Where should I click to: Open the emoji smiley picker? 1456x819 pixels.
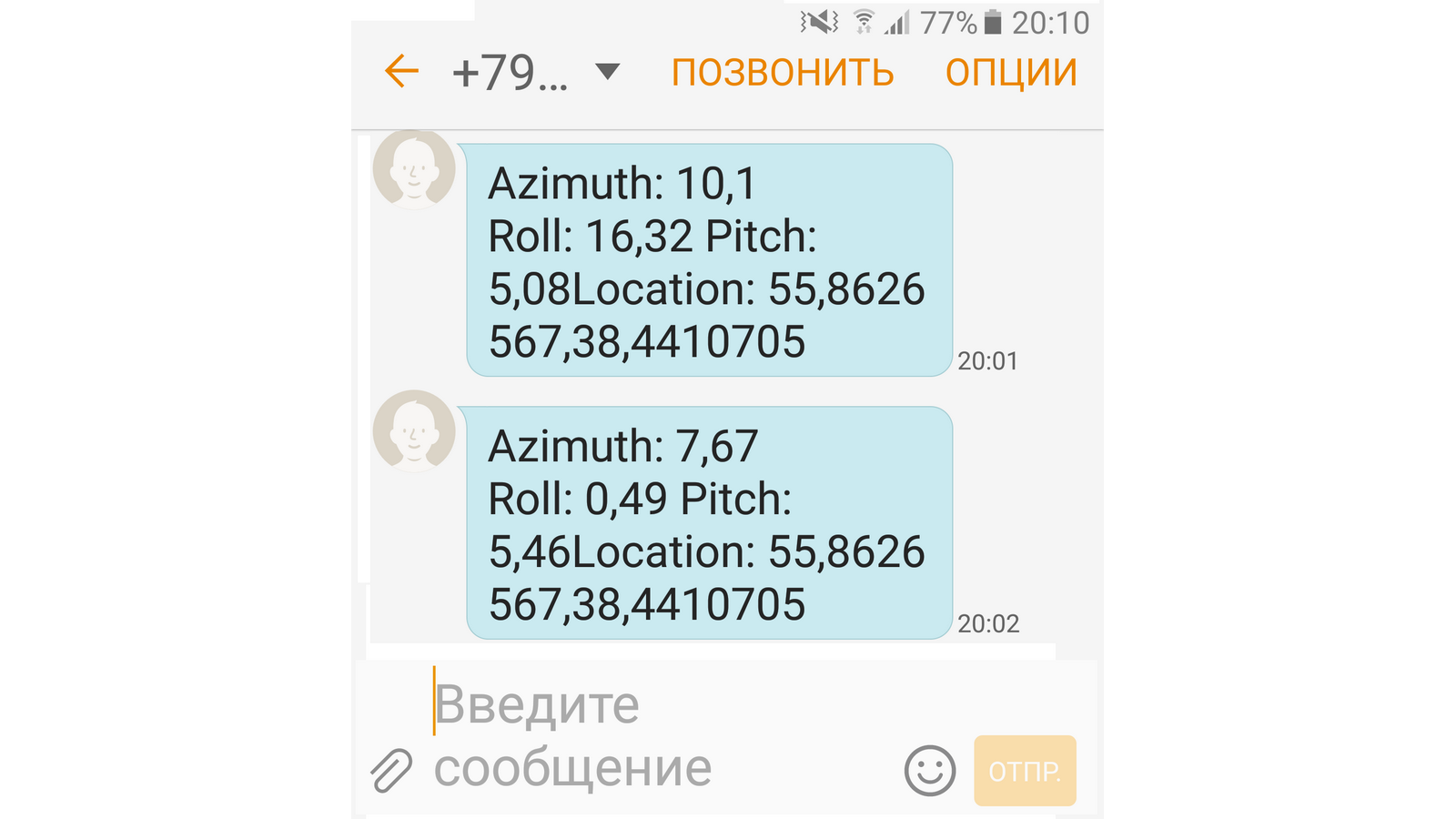pyautogui.click(x=929, y=771)
